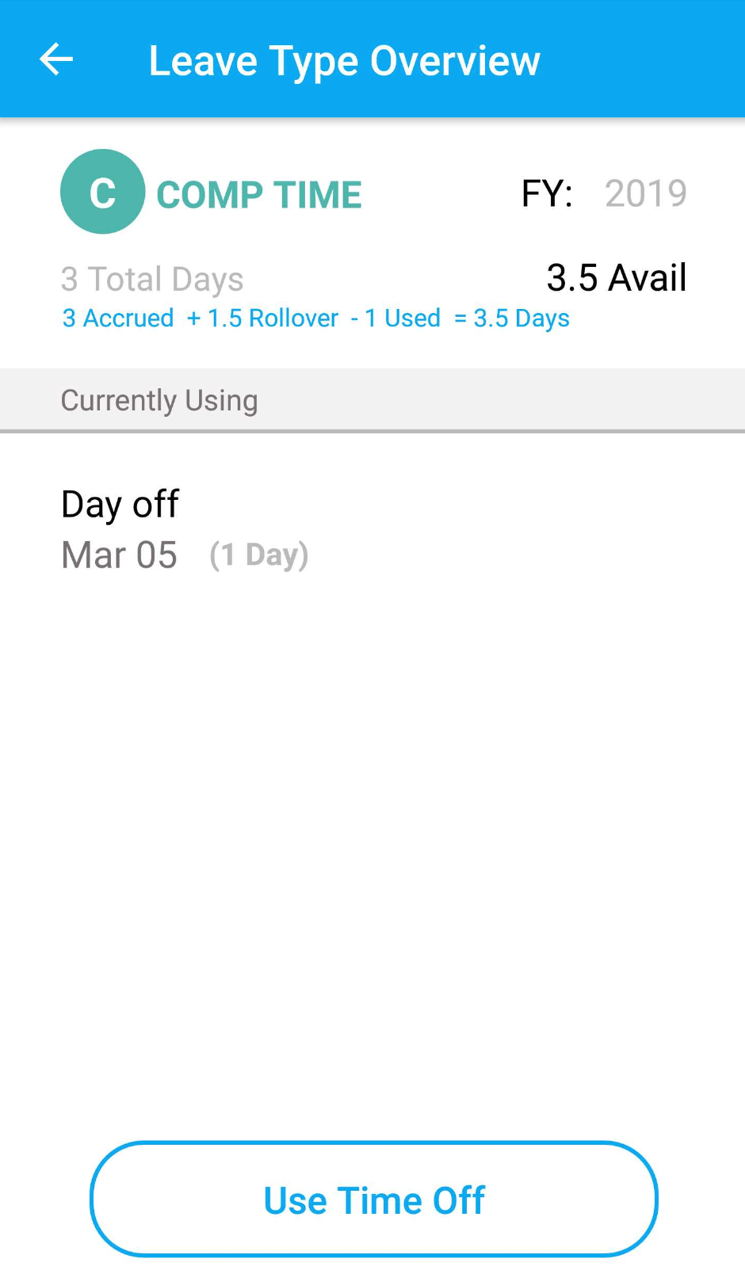The image size is (745, 1274).
Task: Click the back arrow icon
Action: tap(56, 59)
